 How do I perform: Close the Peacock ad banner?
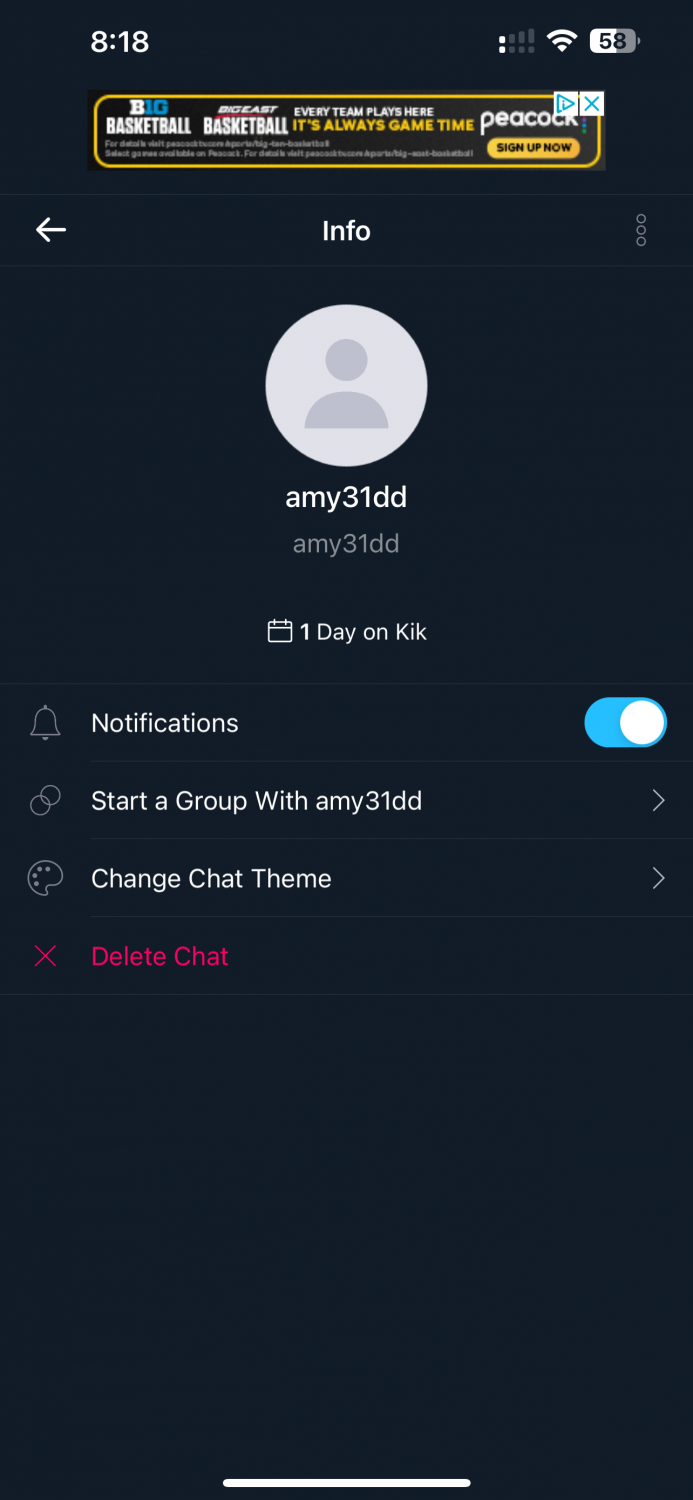[592, 103]
